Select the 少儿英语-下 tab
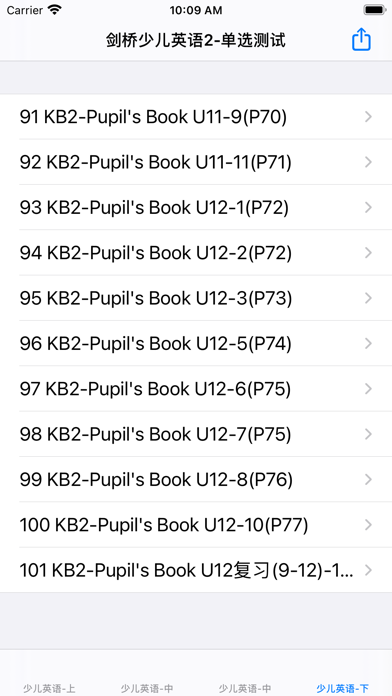This screenshot has height=696, width=392. [x=342, y=688]
